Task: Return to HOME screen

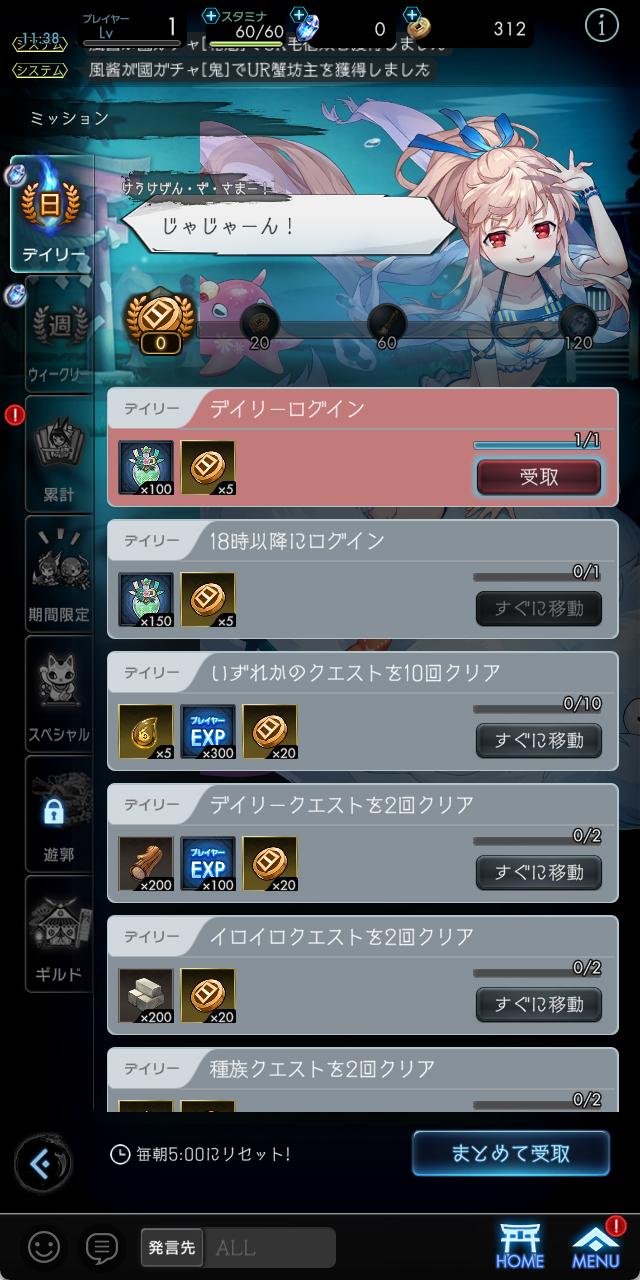Action: 521,1245
